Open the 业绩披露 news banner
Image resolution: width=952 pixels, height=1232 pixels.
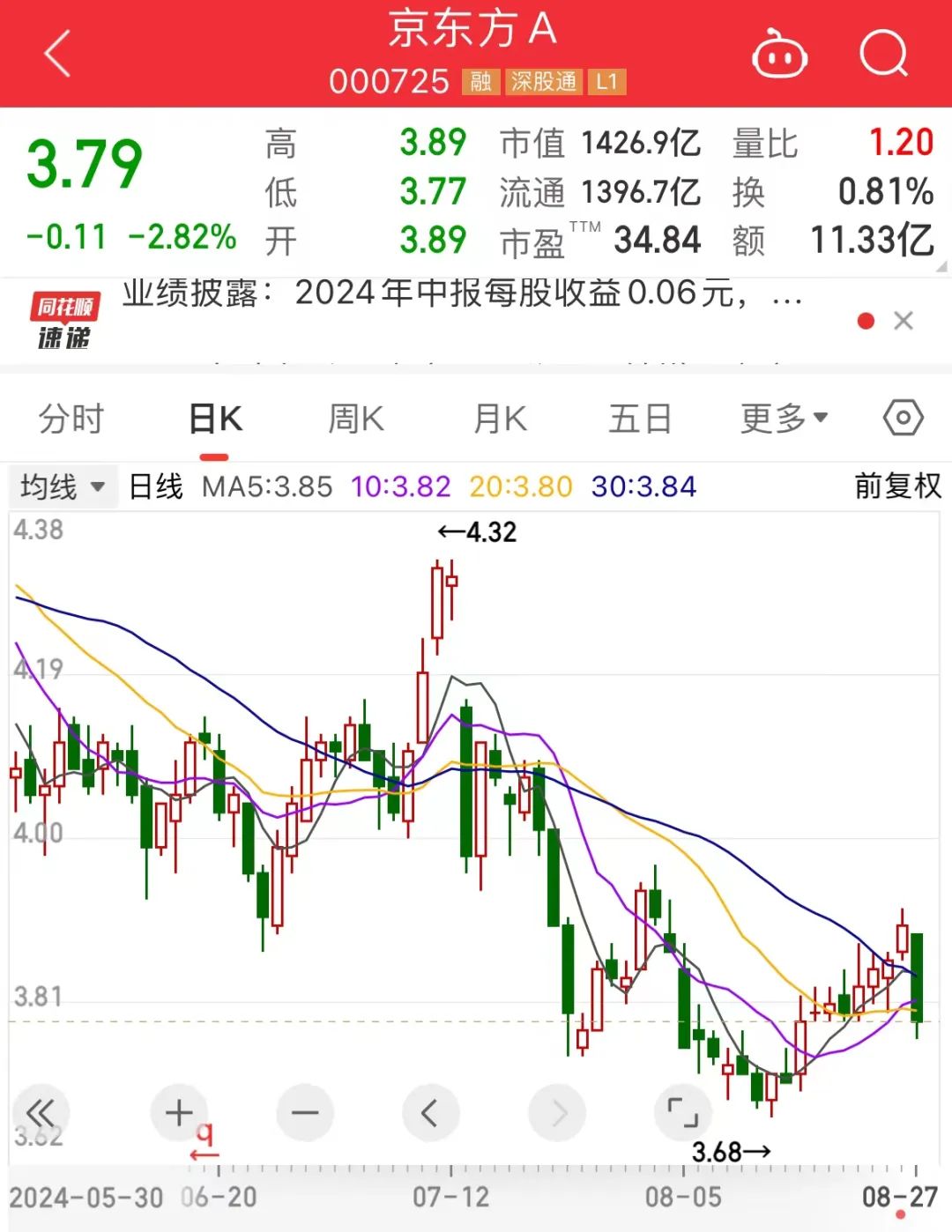[460, 294]
